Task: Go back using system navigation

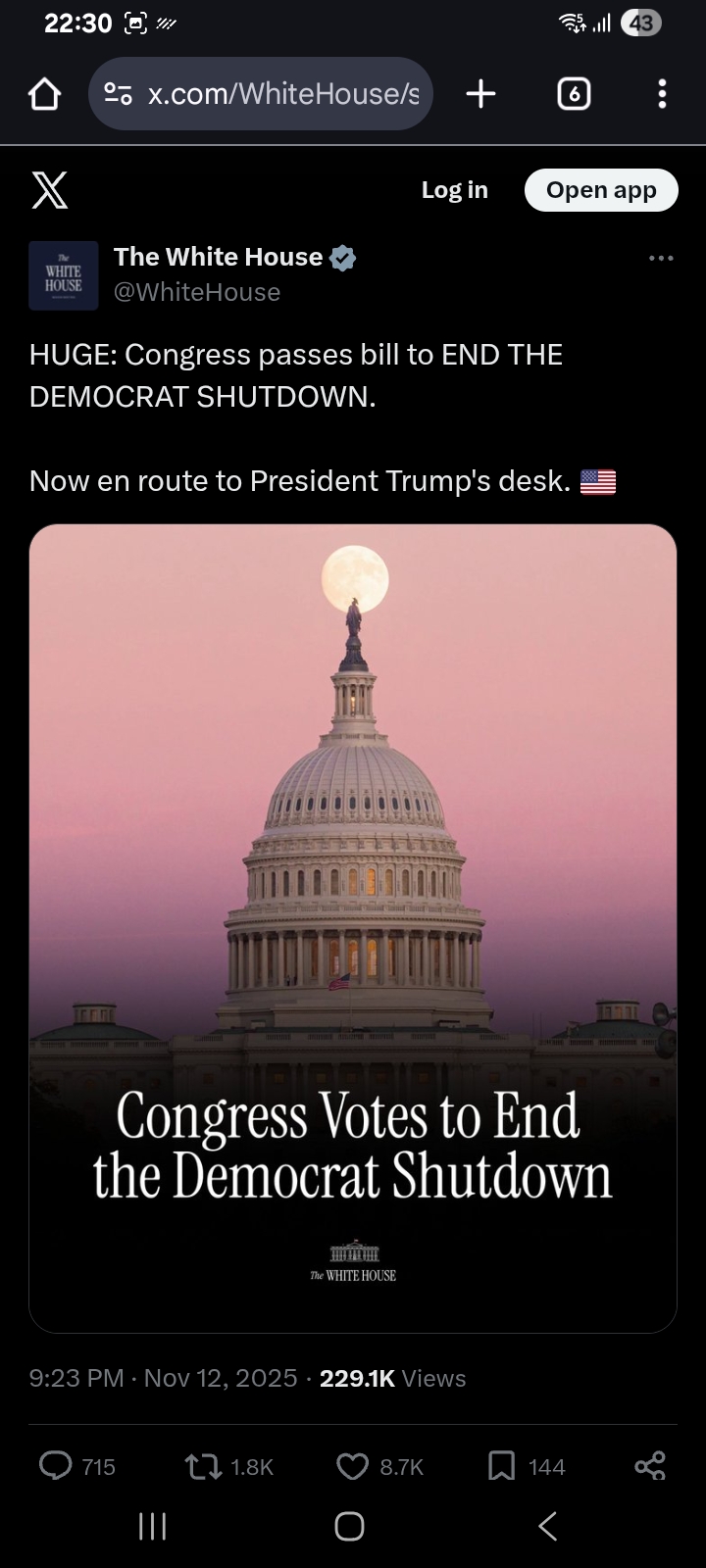Action: (548, 1526)
